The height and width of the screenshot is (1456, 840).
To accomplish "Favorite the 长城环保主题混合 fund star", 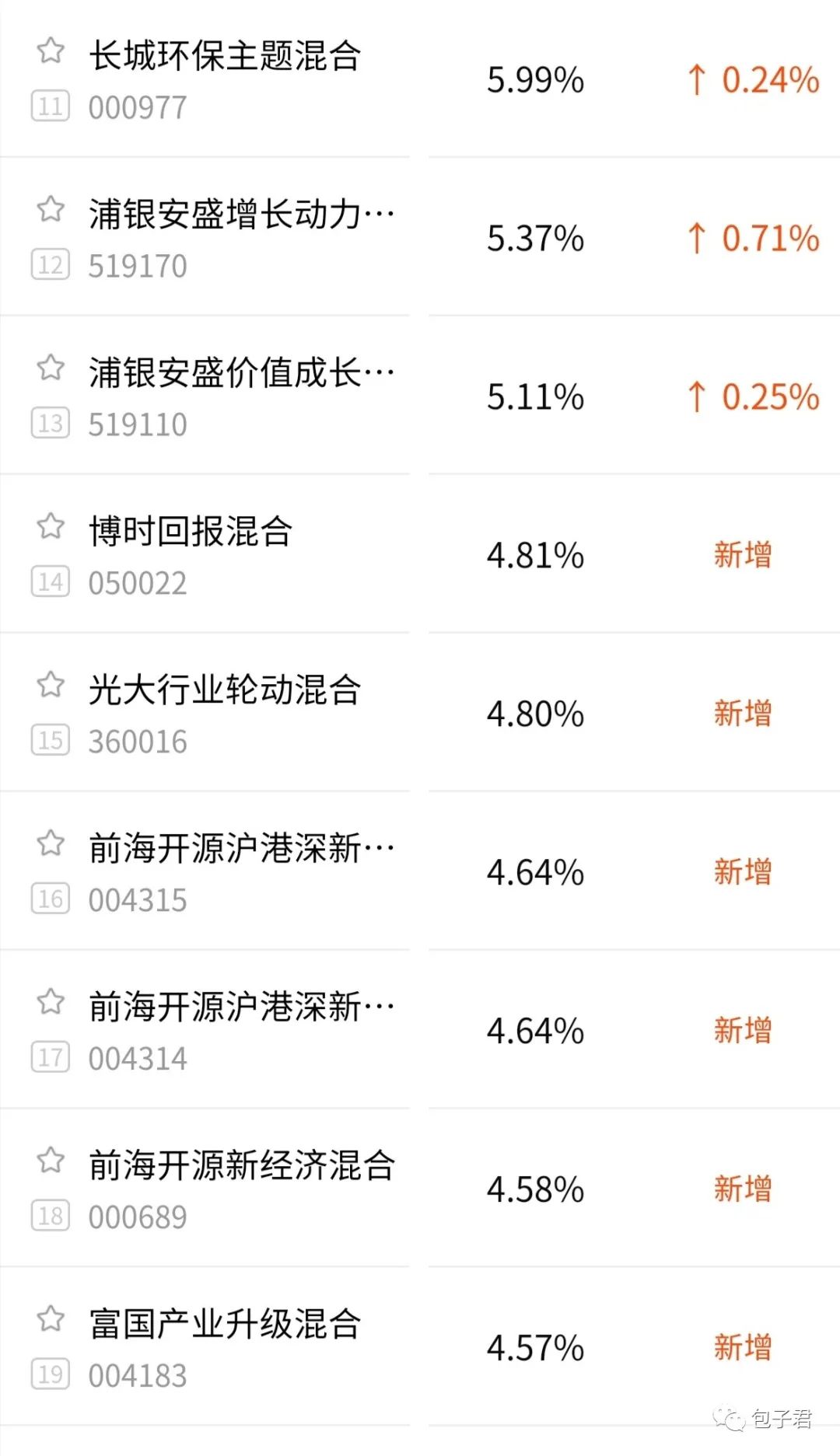I will (51, 51).
